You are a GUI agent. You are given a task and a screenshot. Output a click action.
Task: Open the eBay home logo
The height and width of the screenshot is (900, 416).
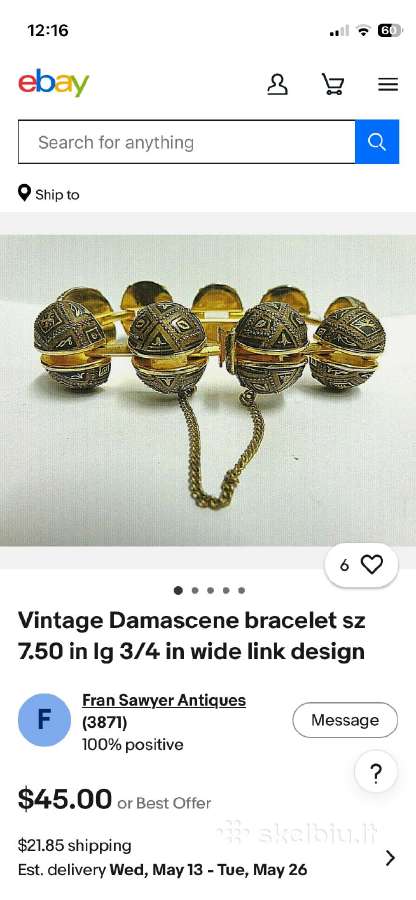coord(53,83)
